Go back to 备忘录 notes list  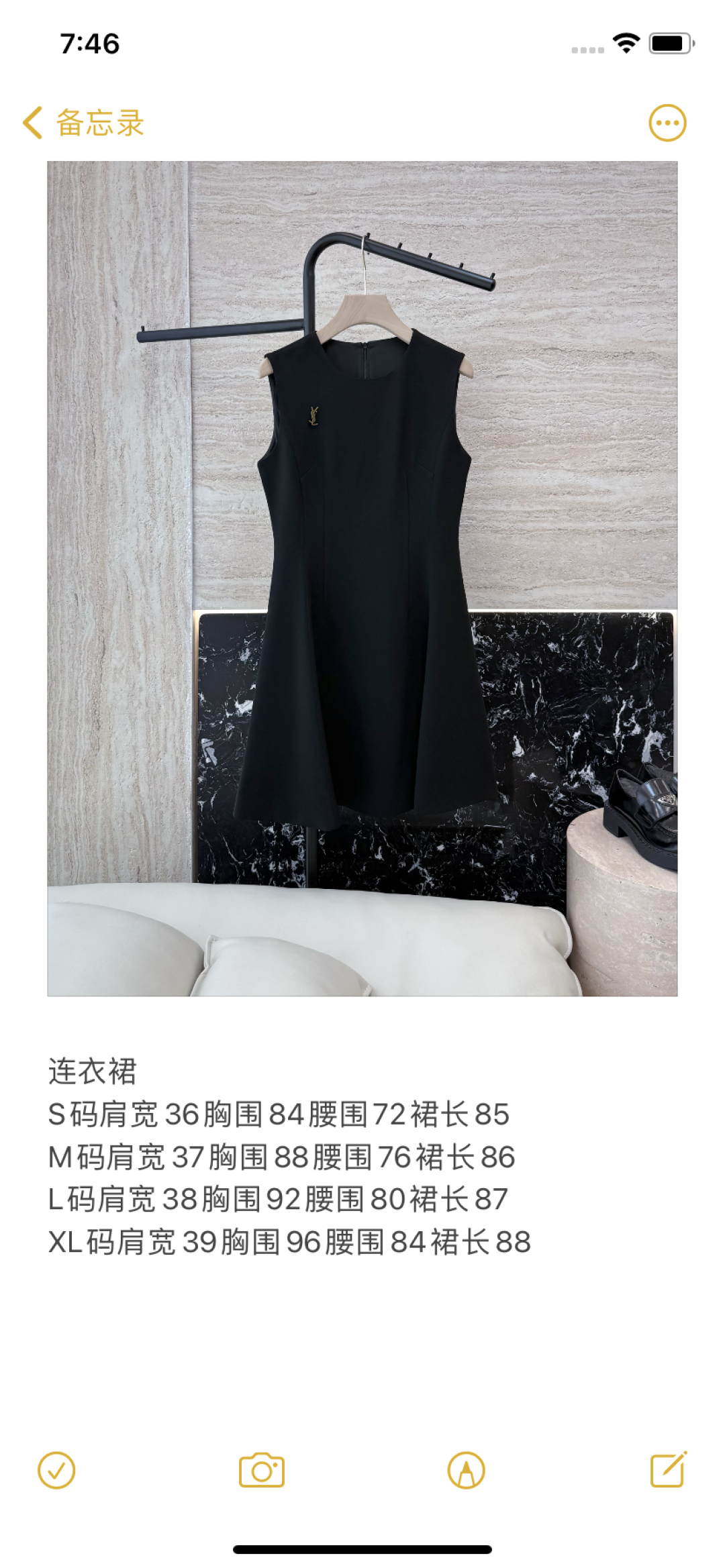(x=84, y=123)
